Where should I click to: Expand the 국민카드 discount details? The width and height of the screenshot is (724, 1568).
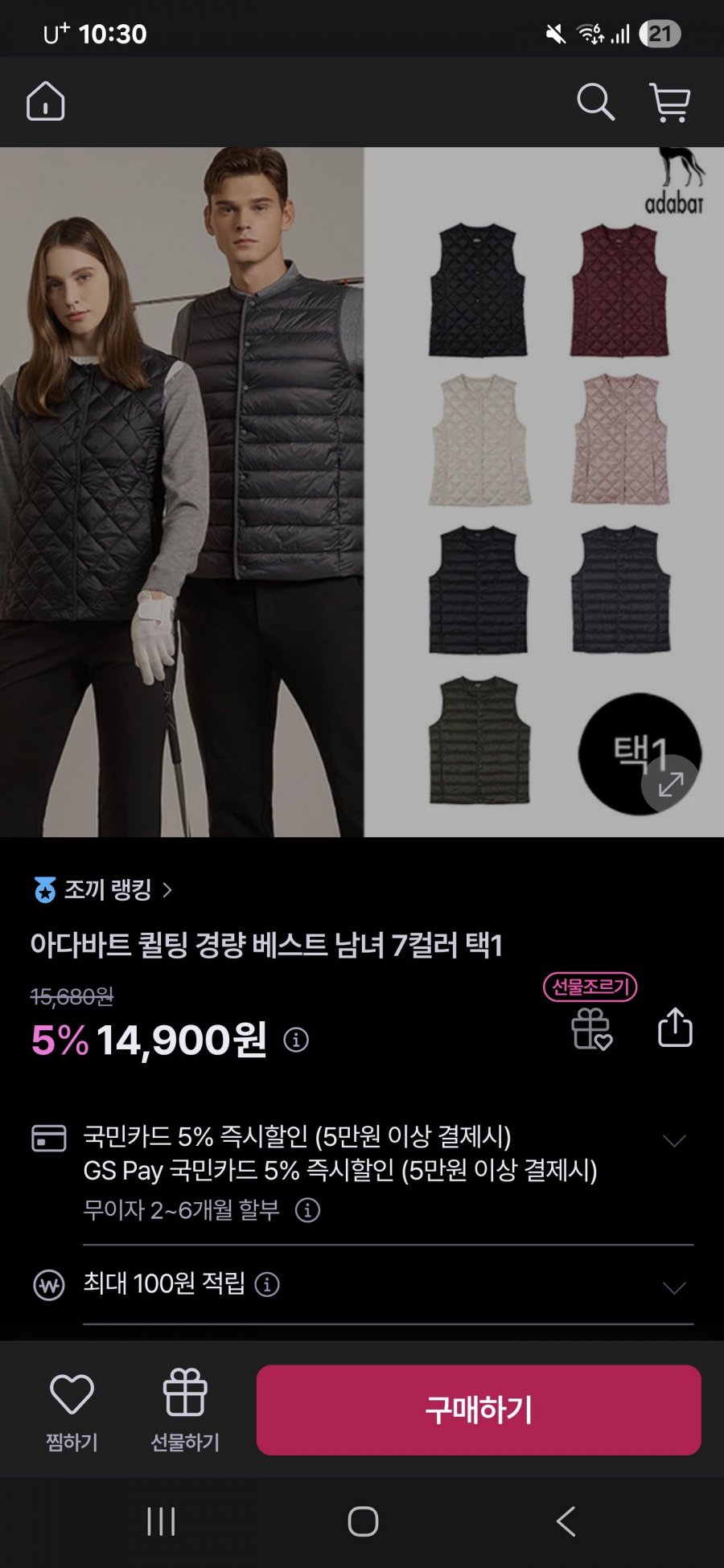pos(673,1141)
